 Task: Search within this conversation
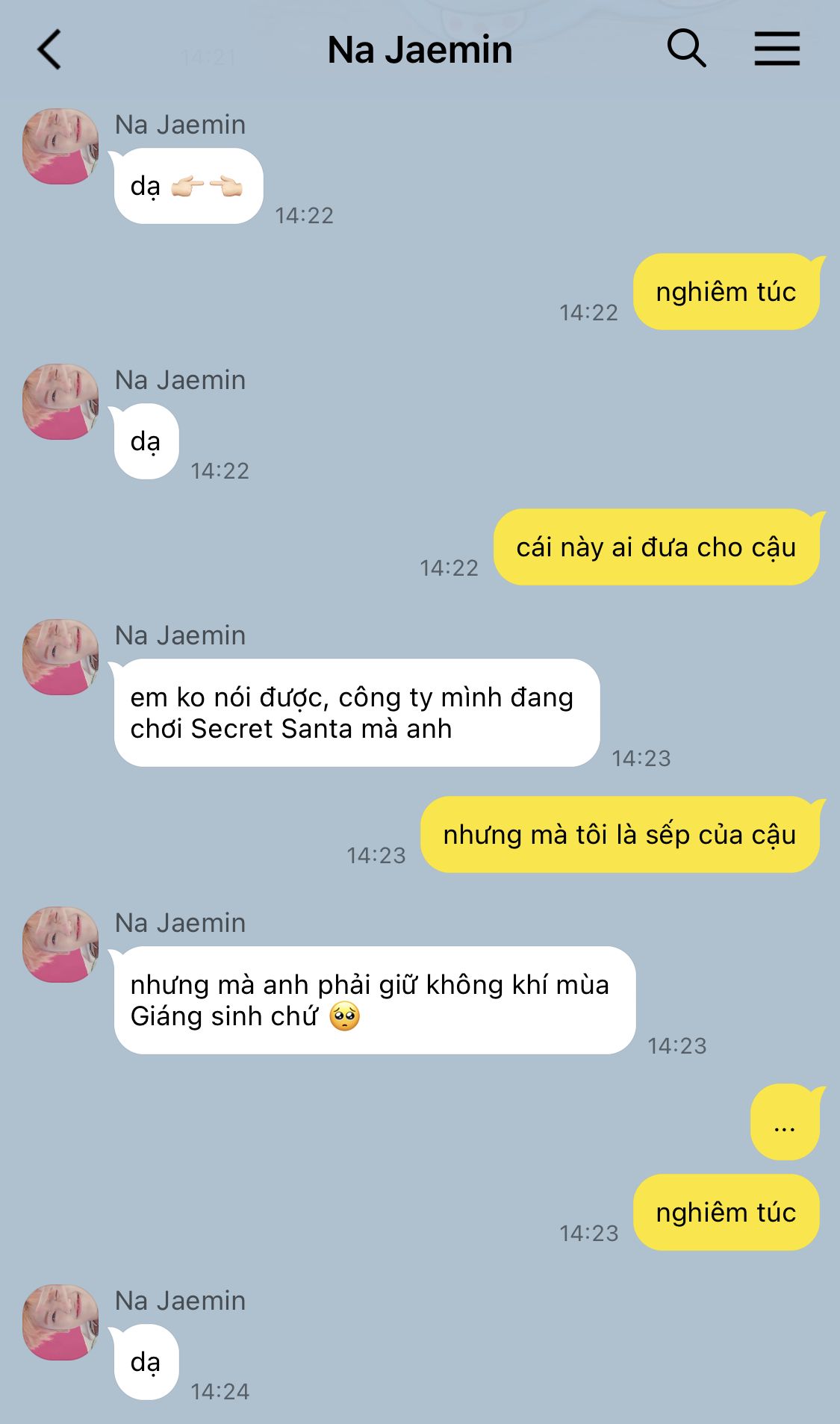pyautogui.click(x=686, y=49)
